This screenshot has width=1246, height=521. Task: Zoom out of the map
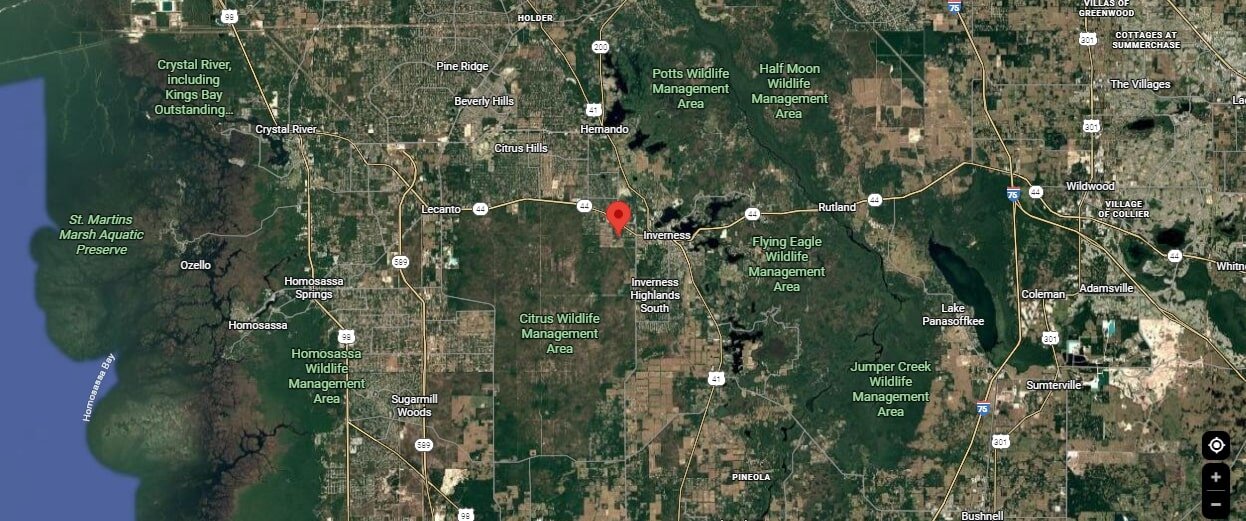coord(1216,504)
